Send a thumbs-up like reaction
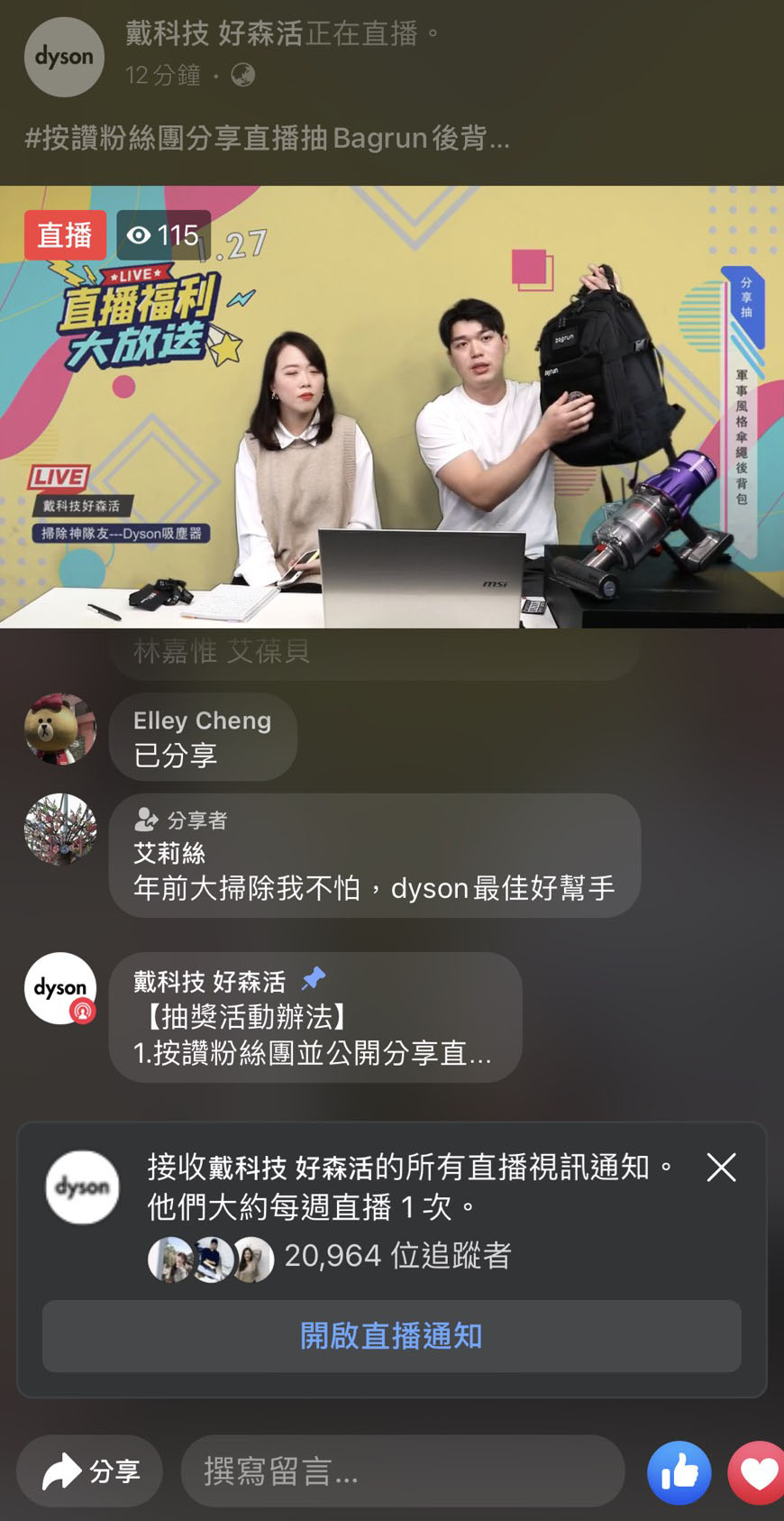 click(x=679, y=1473)
